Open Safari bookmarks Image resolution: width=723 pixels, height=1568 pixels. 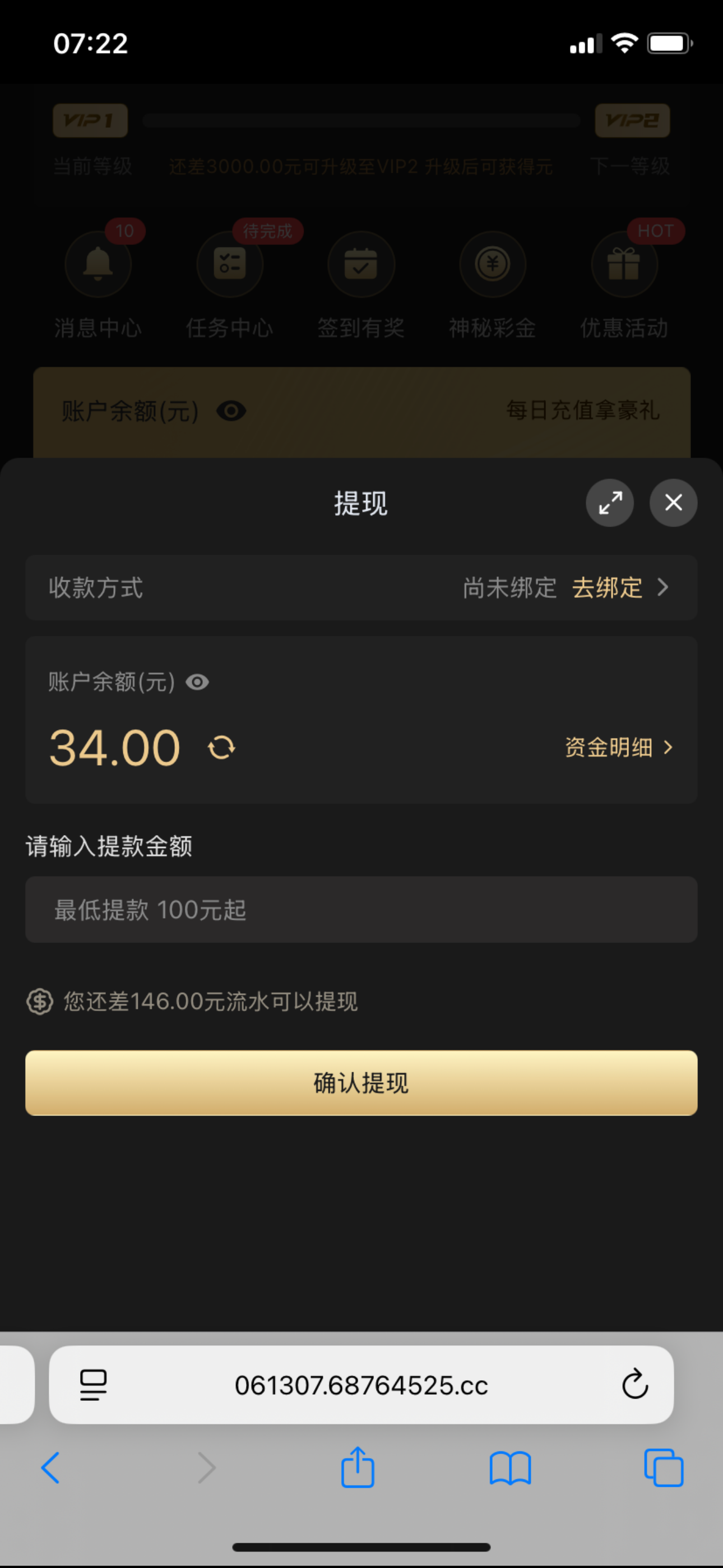click(x=510, y=1468)
